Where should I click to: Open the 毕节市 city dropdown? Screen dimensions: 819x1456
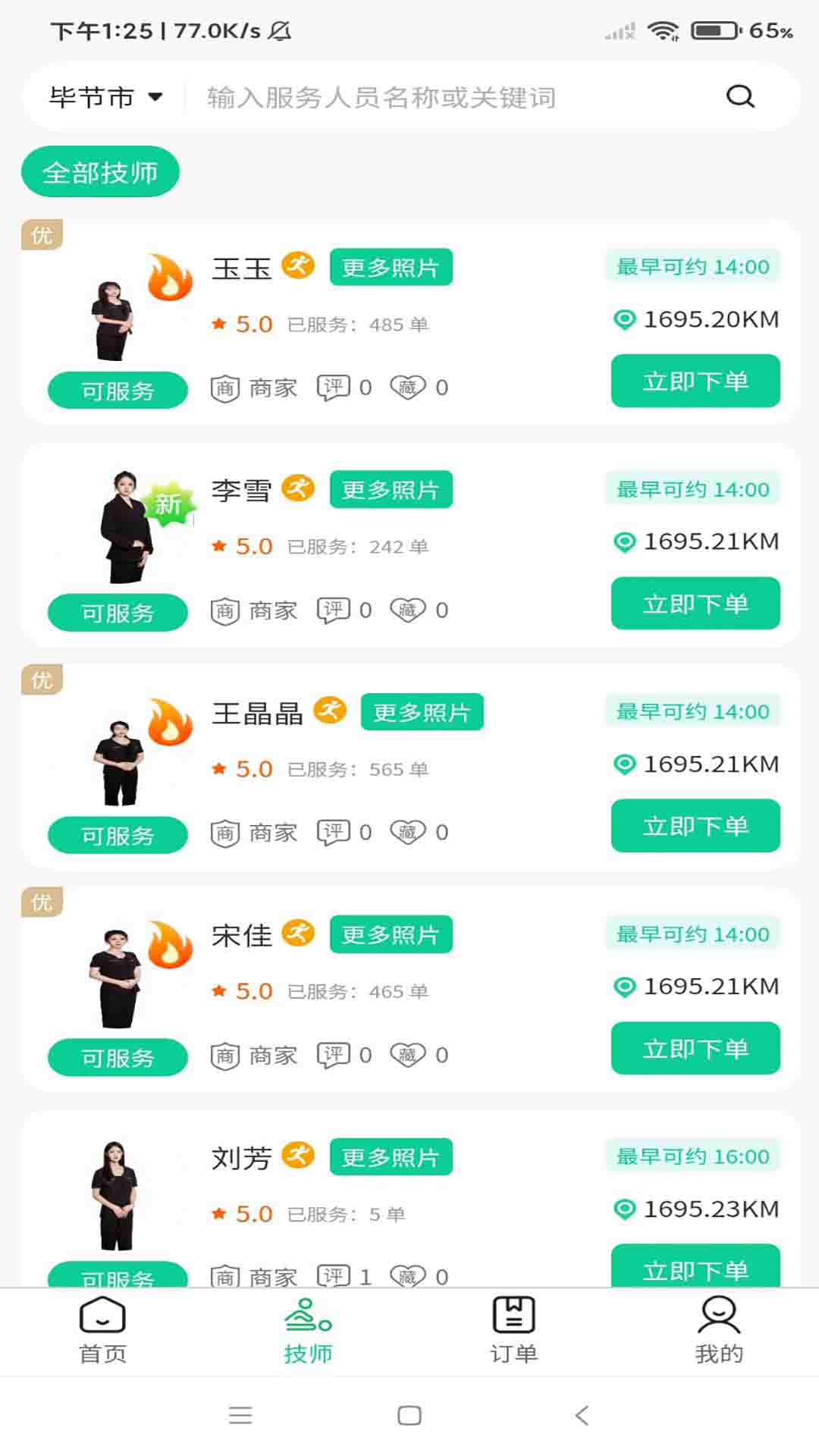coord(106,97)
